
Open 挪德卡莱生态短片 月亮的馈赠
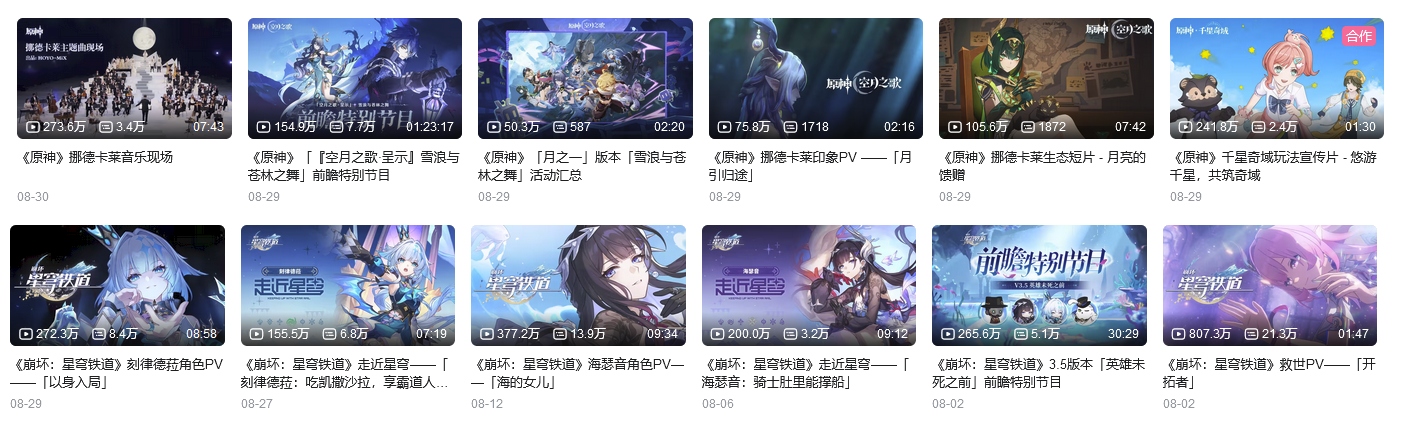pos(1046,78)
